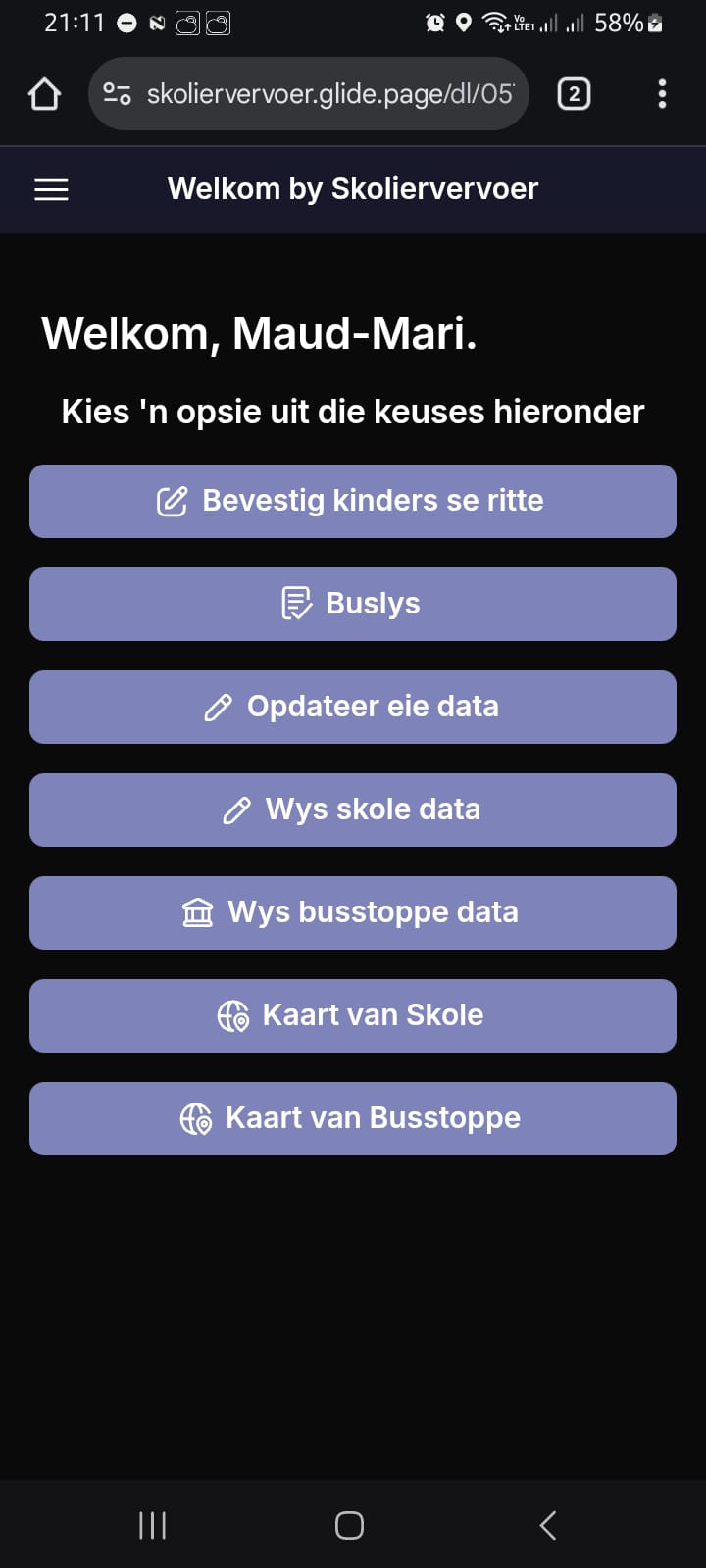Choose Wys skole data
This screenshot has height=1568, width=706.
[353, 809]
